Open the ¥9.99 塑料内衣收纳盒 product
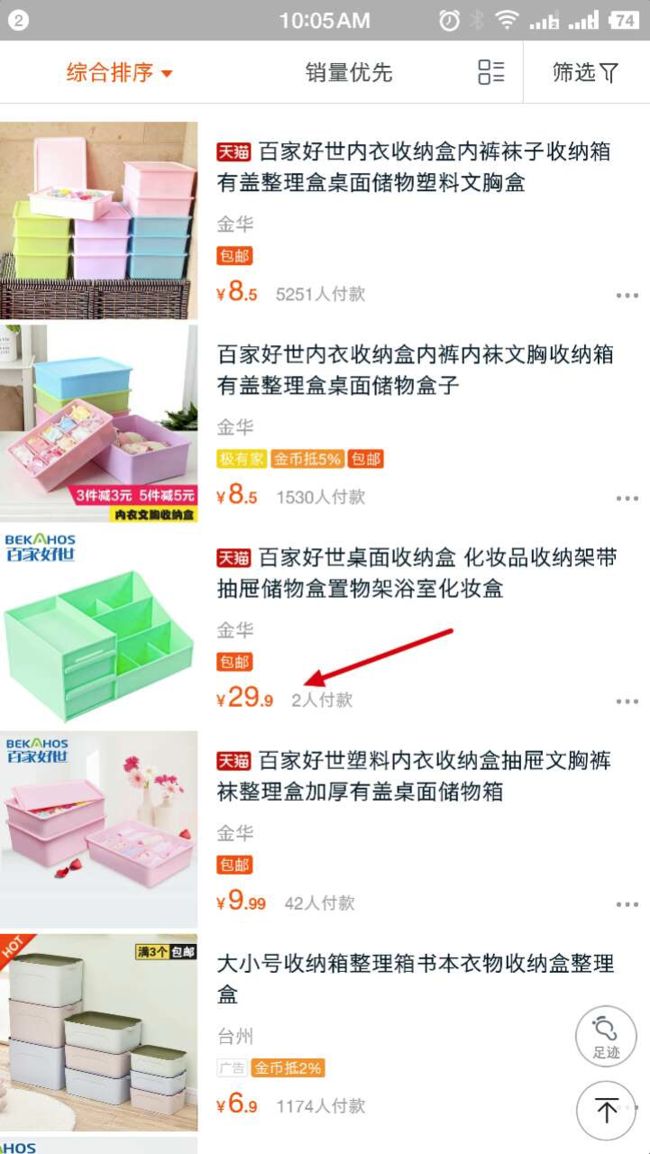 (325, 829)
